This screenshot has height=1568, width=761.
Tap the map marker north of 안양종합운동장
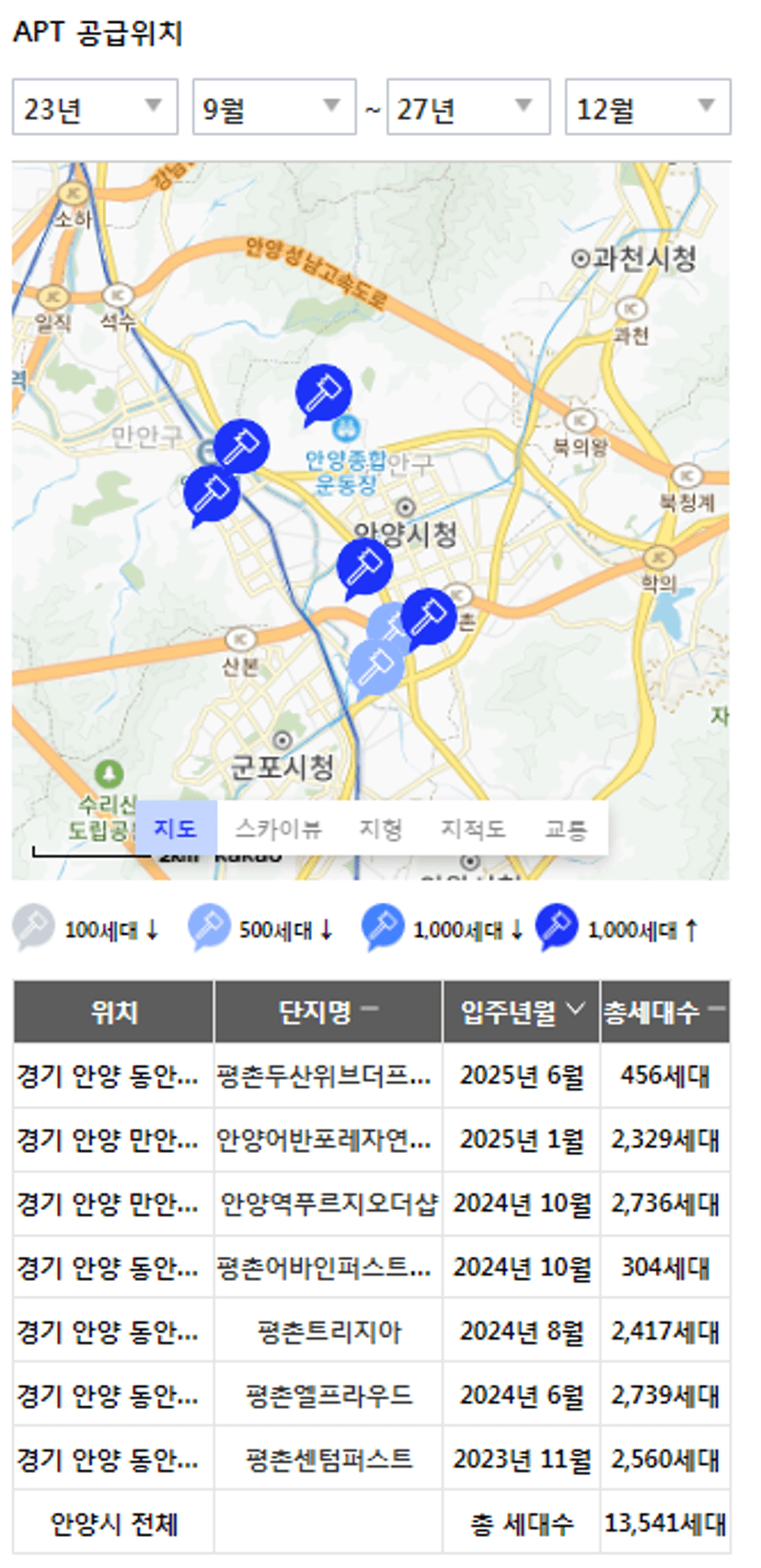point(322,394)
